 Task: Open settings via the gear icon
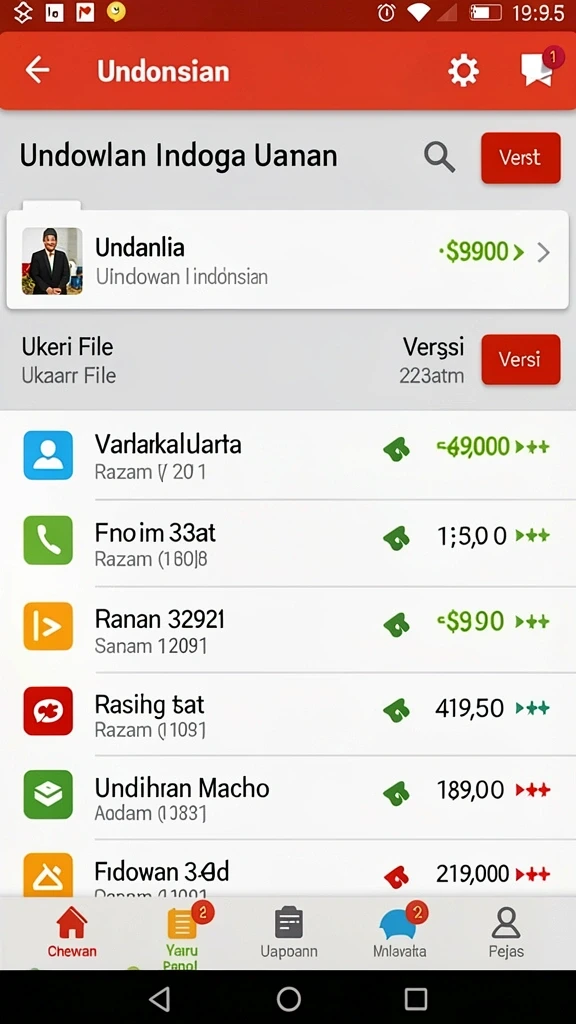(463, 71)
